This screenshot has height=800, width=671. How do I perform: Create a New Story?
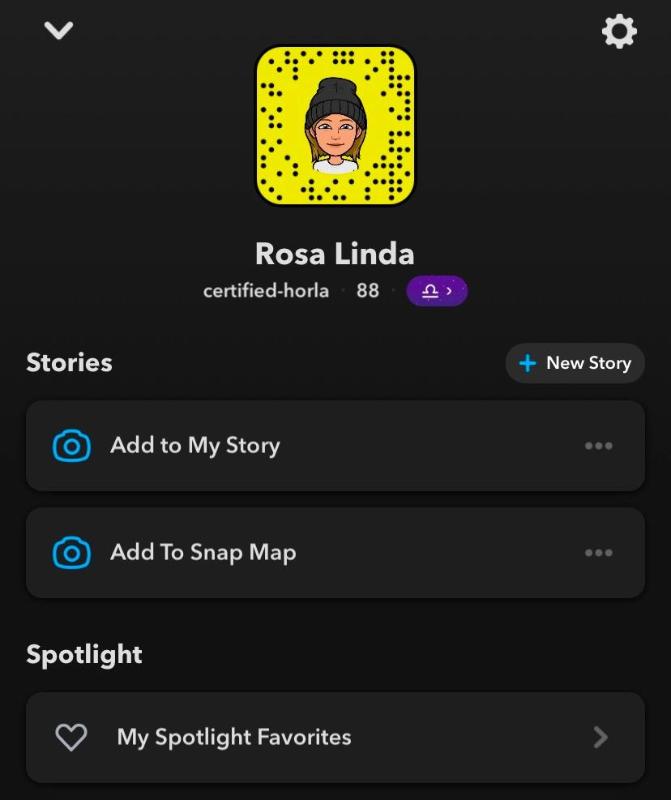pyautogui.click(x=575, y=363)
